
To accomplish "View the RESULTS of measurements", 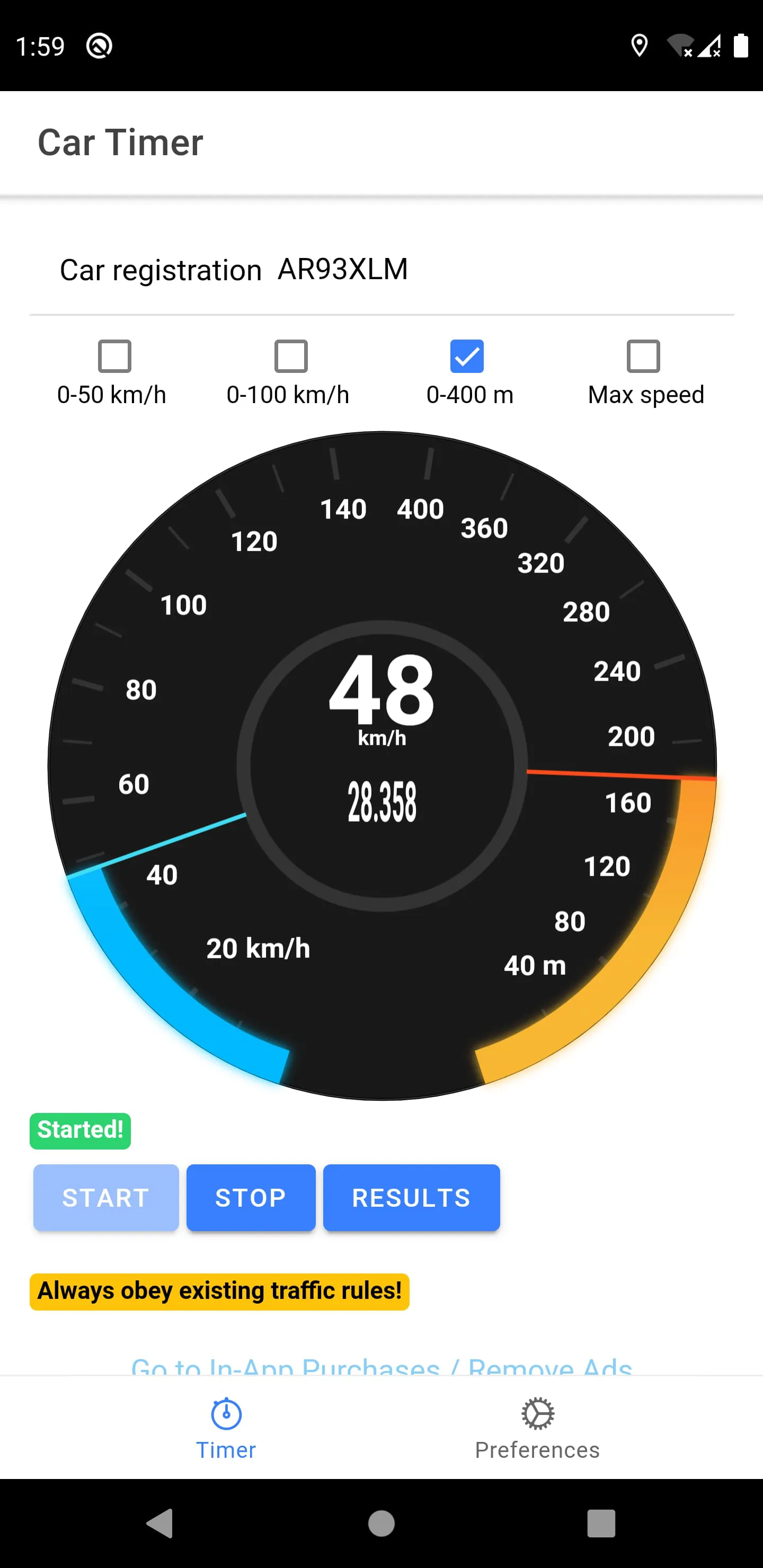I will [411, 1197].
